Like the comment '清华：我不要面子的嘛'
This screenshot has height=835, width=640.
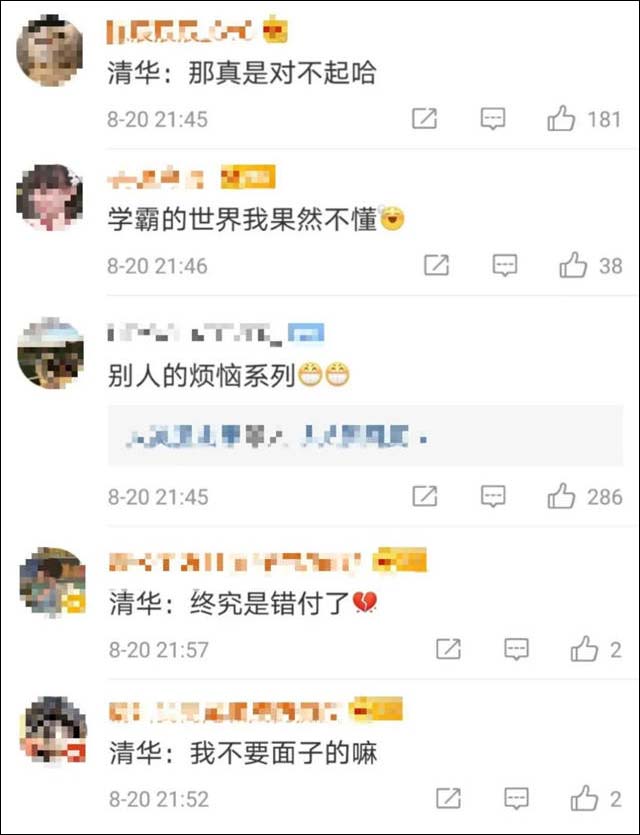coord(584,799)
